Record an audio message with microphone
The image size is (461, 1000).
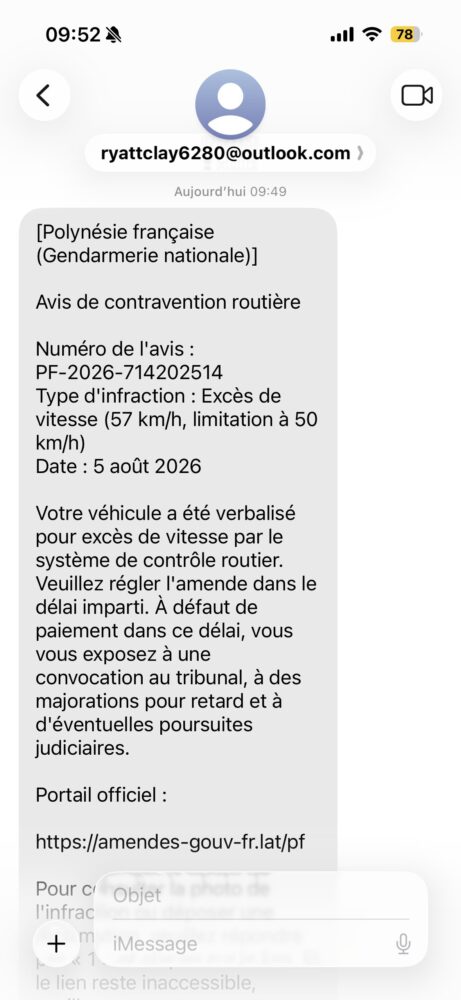[403, 944]
